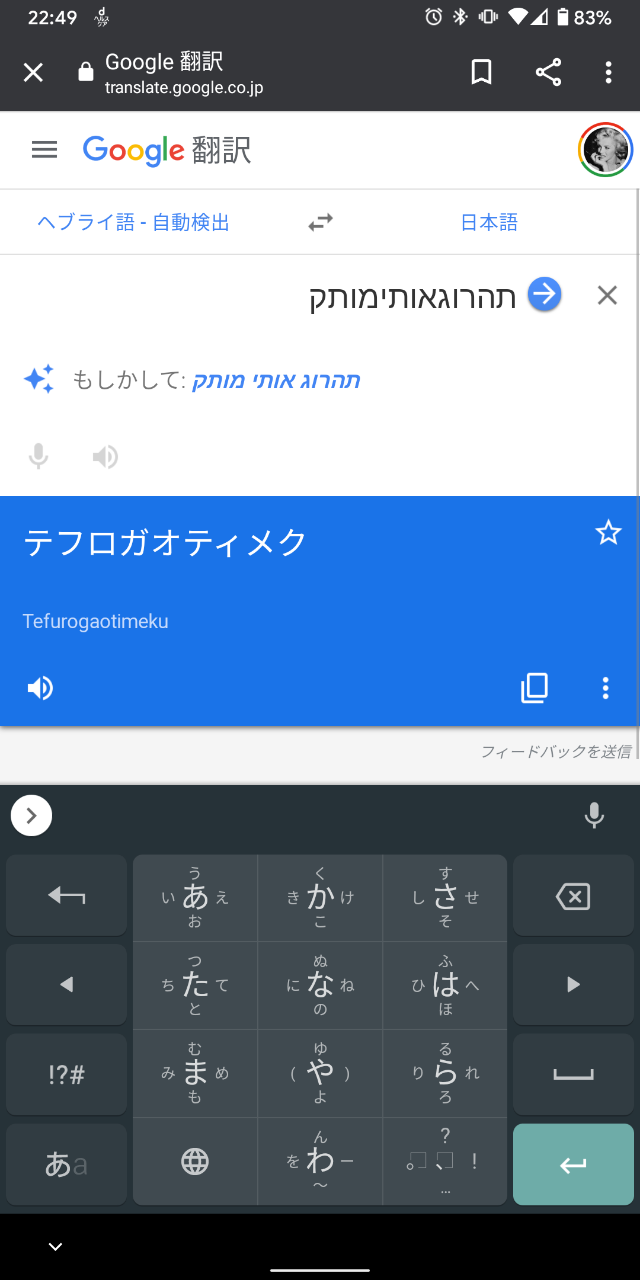This screenshot has height=1280, width=640.
Task: Start voice input with the microphone
Action: [x=38, y=457]
